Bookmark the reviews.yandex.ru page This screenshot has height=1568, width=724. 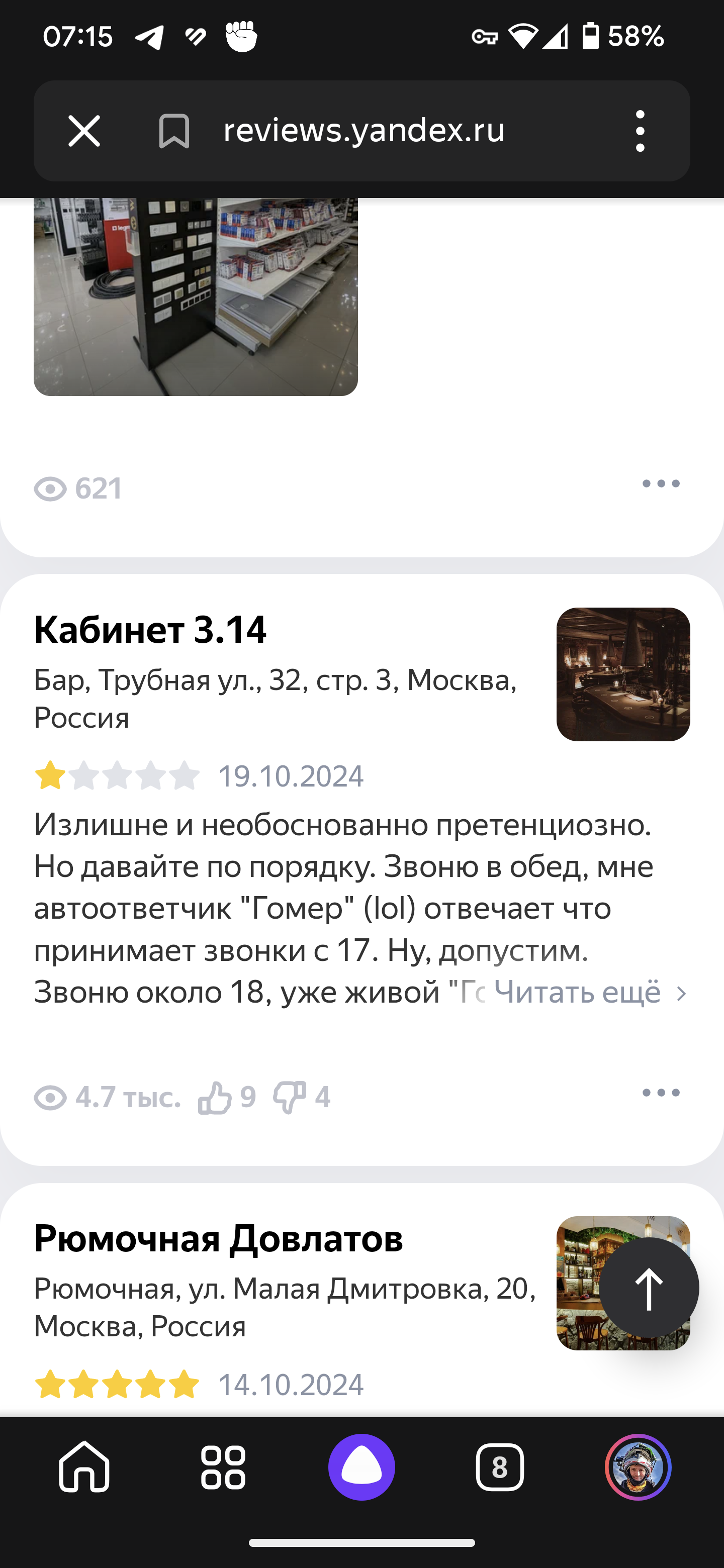click(174, 132)
